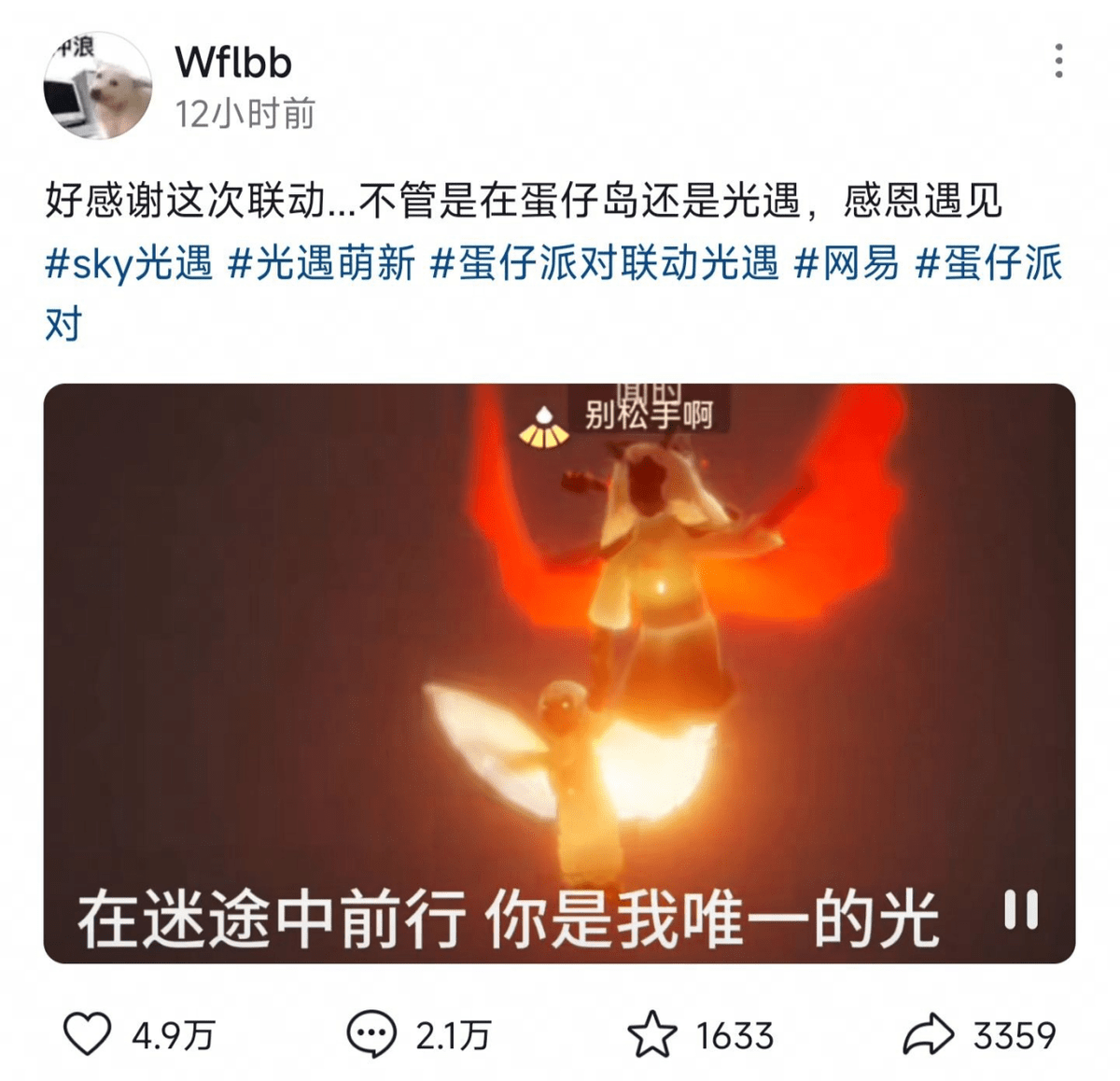
Task: Open the #网易 hashtag
Action: 846,264
